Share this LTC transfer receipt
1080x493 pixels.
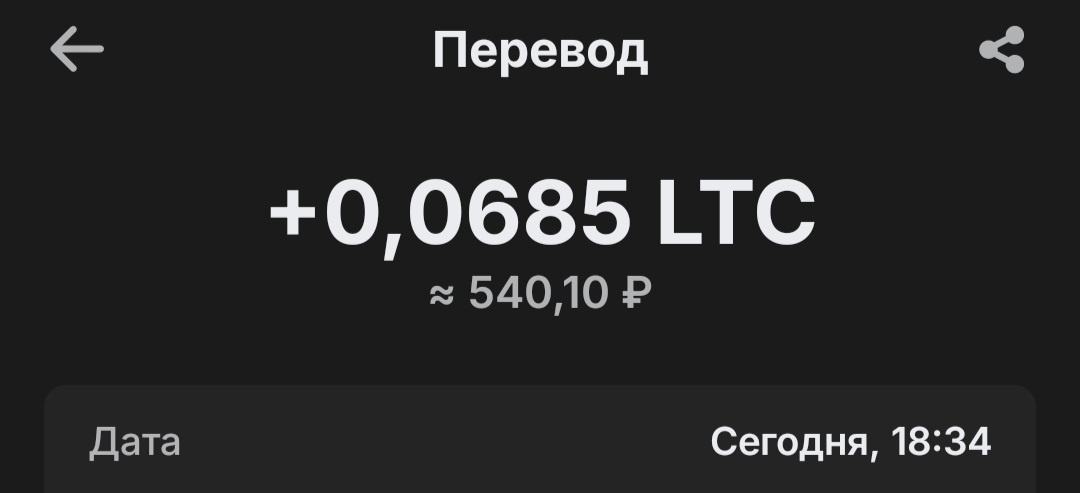(x=1002, y=50)
